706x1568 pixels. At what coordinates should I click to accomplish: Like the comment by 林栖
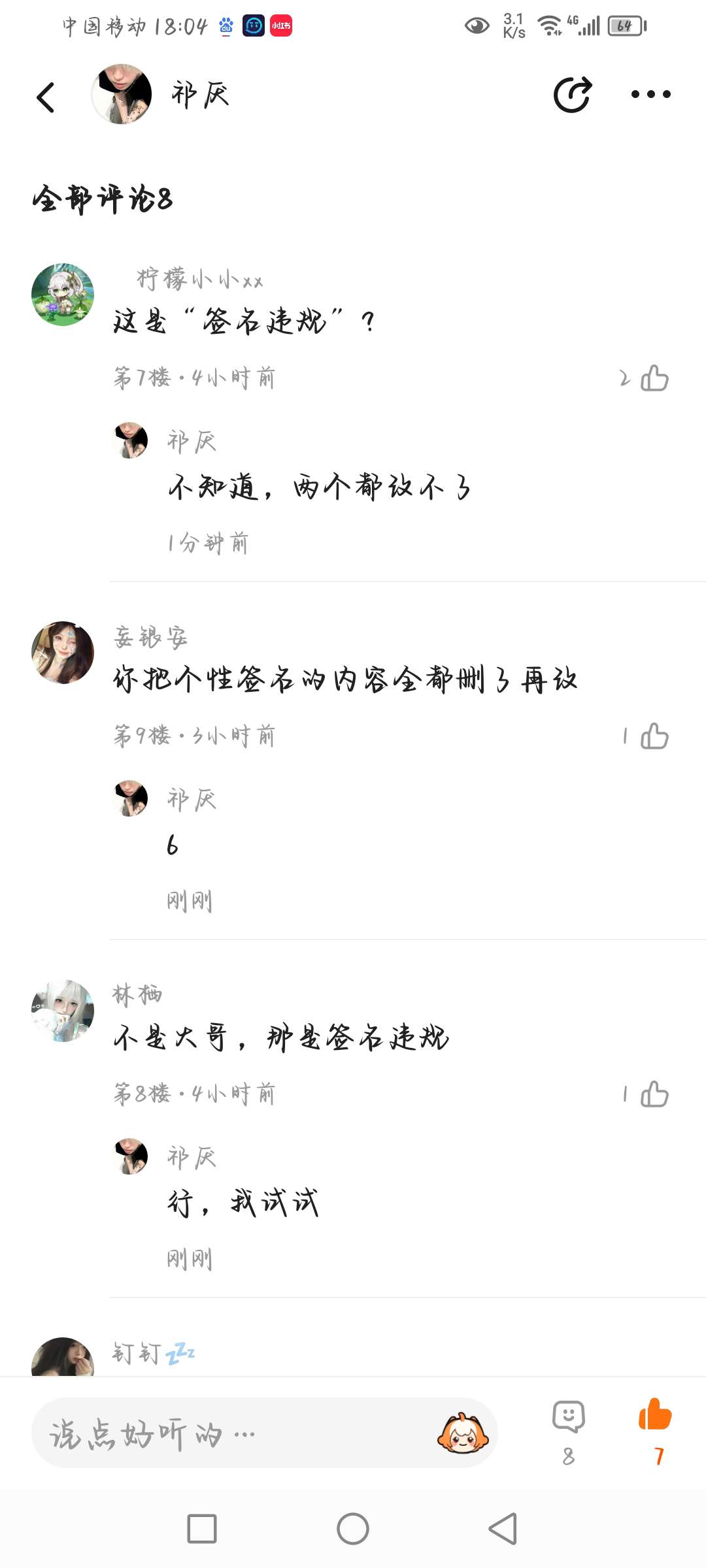tap(654, 1094)
